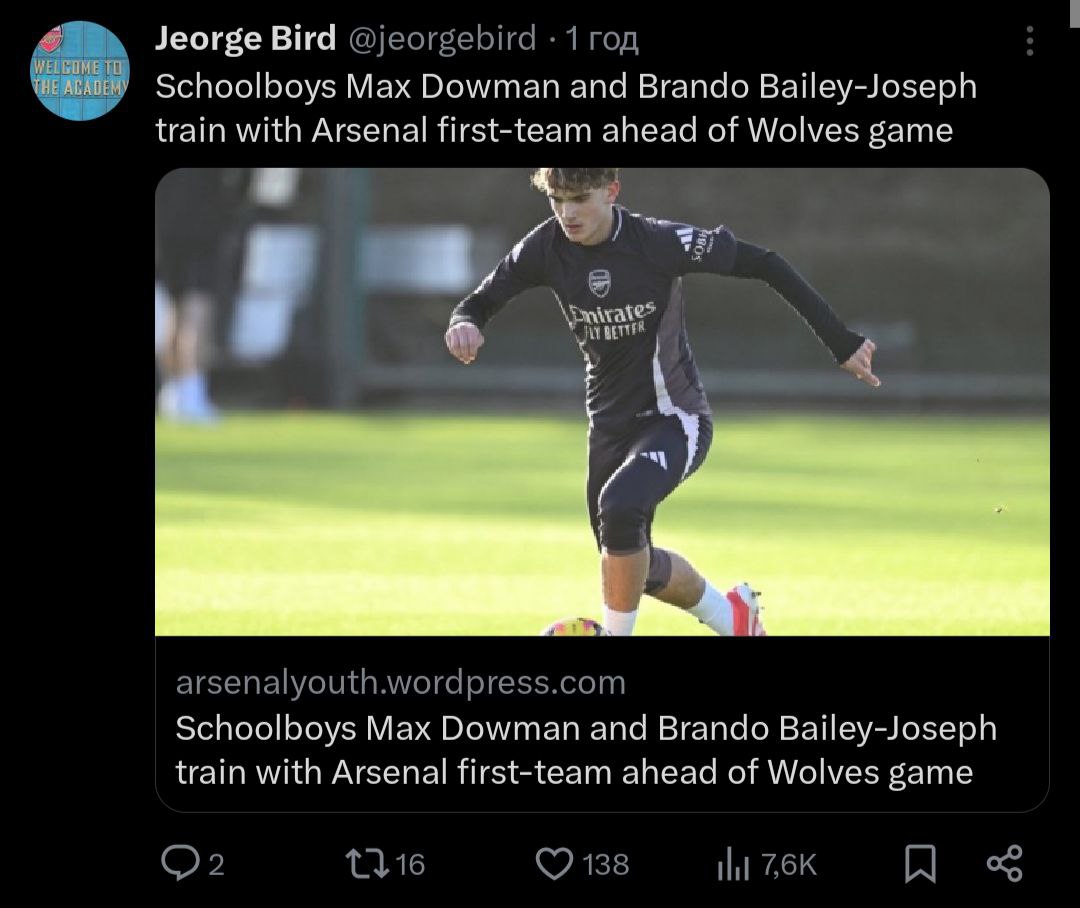View post analytics showing 7,6K views
Viewport: 1080px width, 908px height.
pos(733,864)
